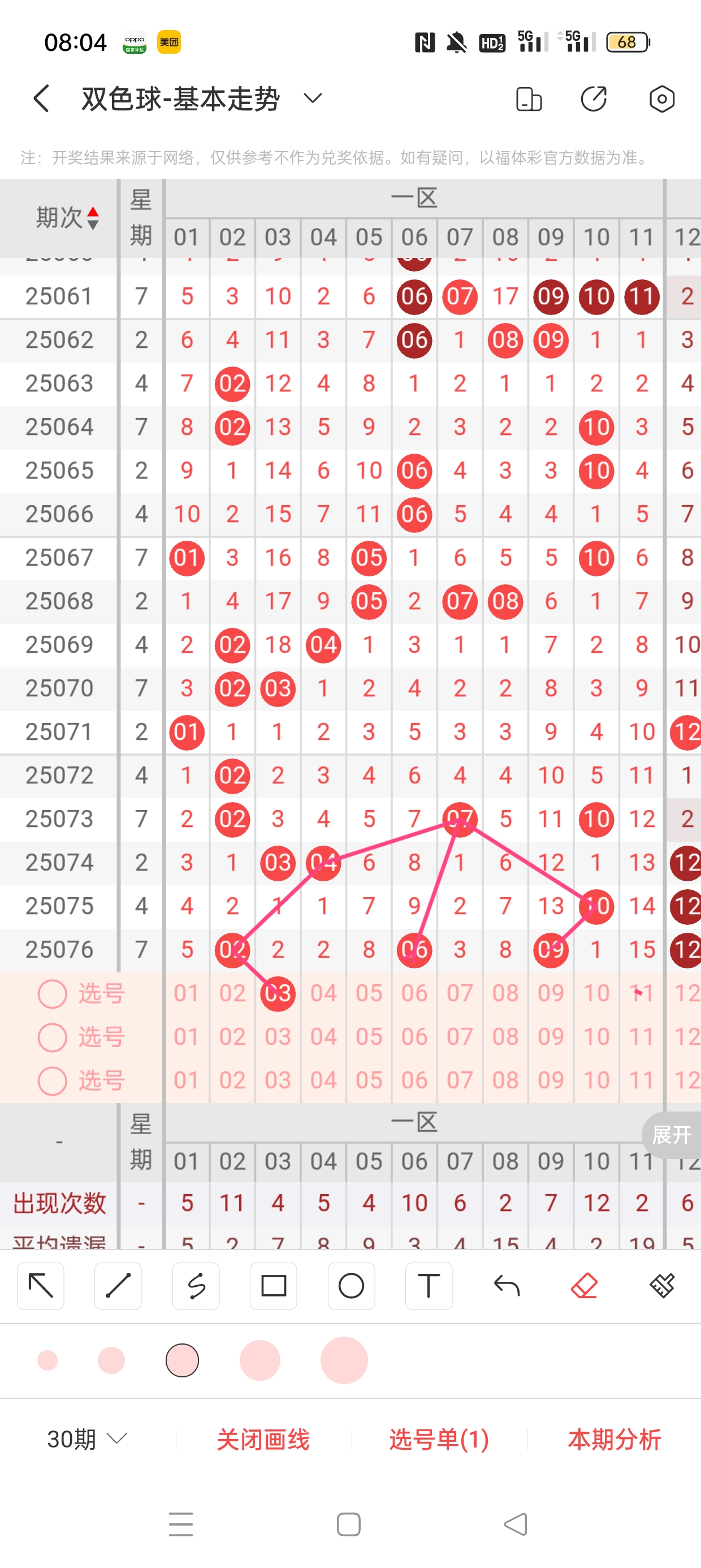
Task: Pick the freehand curve drawing tool
Action: pyautogui.click(x=196, y=1286)
